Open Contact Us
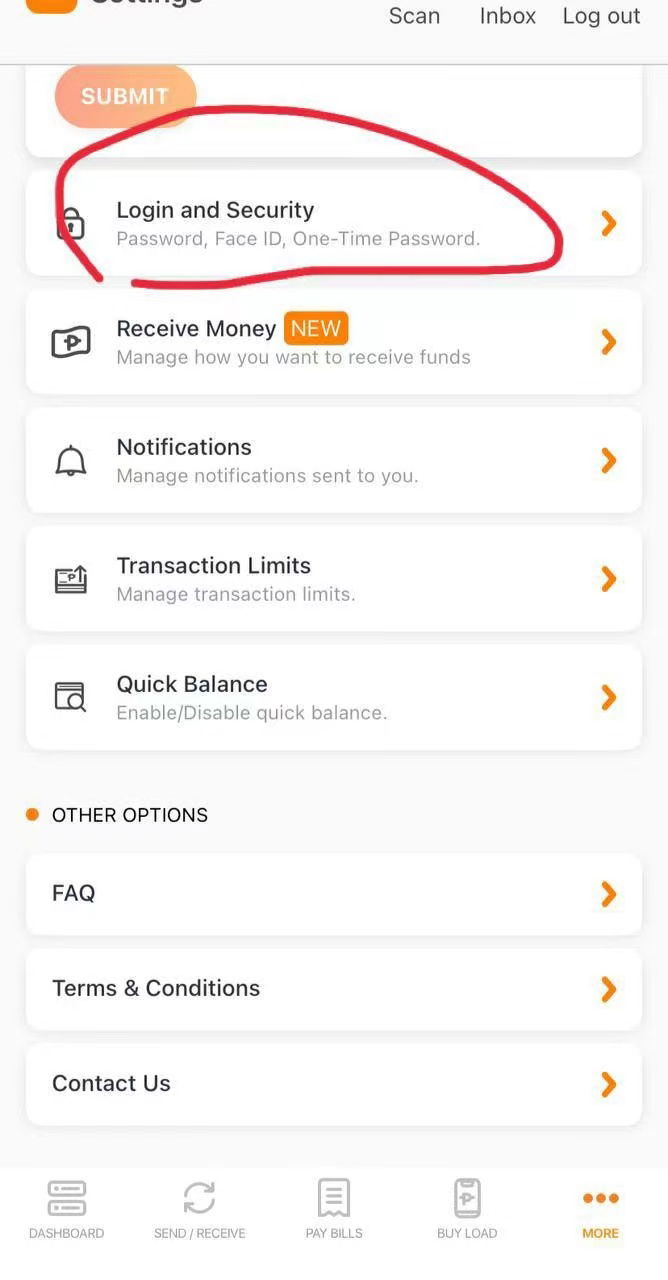Viewport: 668px width, 1280px height. pyautogui.click(x=333, y=1084)
